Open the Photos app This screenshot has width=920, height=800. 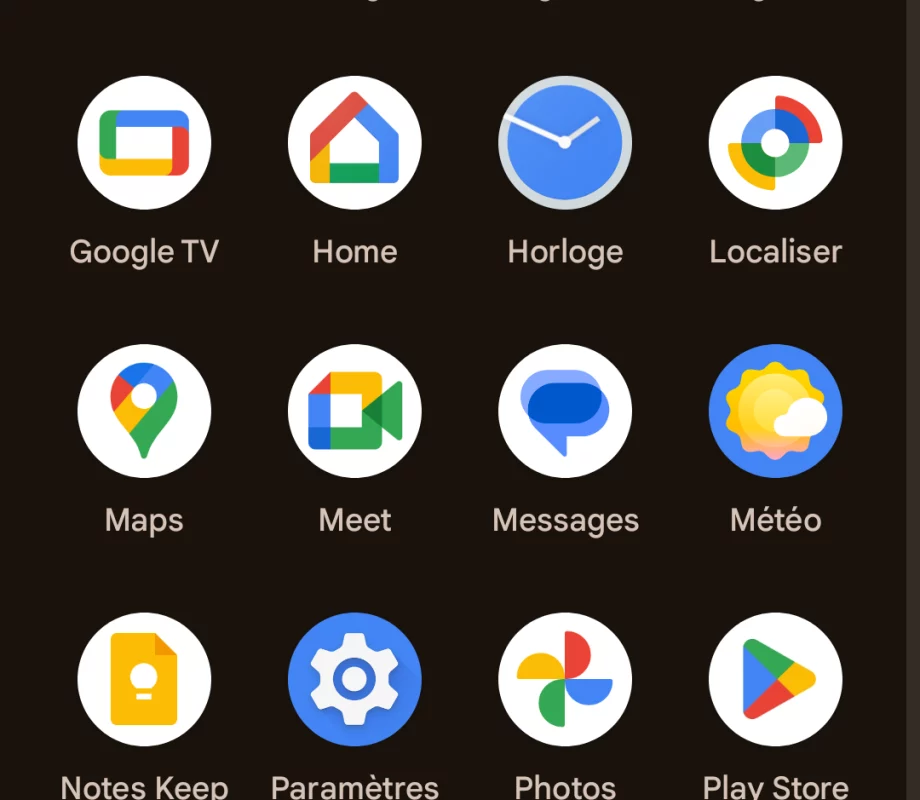[x=565, y=679]
